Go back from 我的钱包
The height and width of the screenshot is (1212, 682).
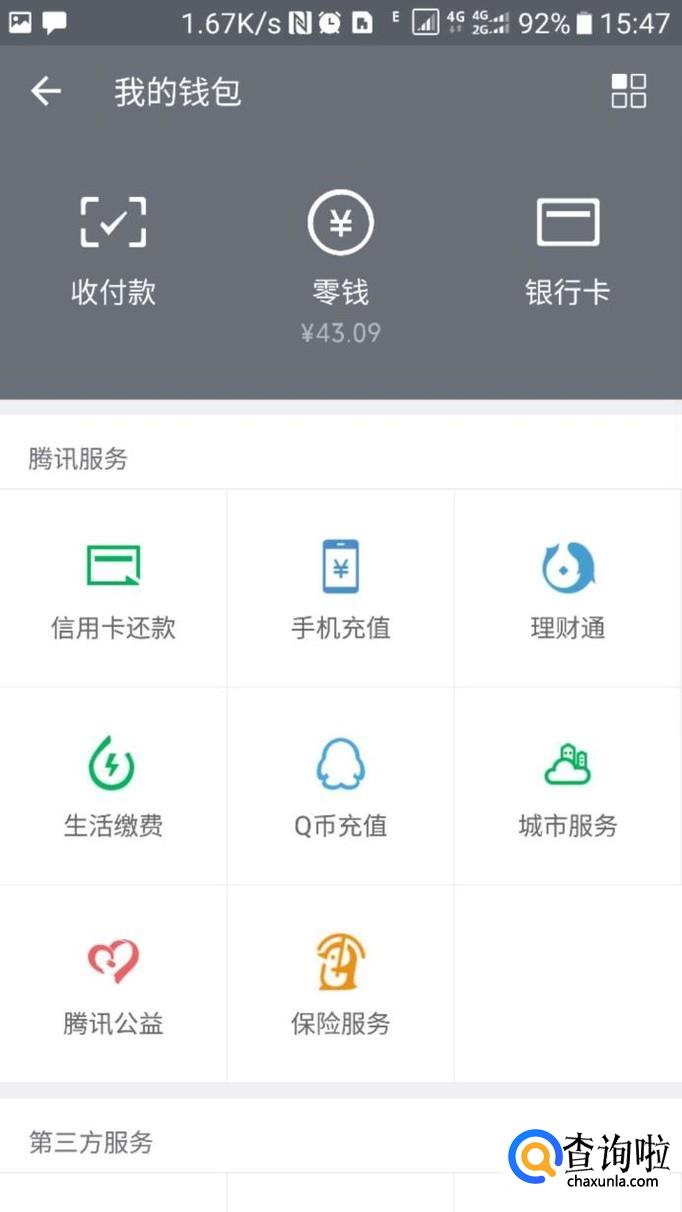[x=46, y=92]
